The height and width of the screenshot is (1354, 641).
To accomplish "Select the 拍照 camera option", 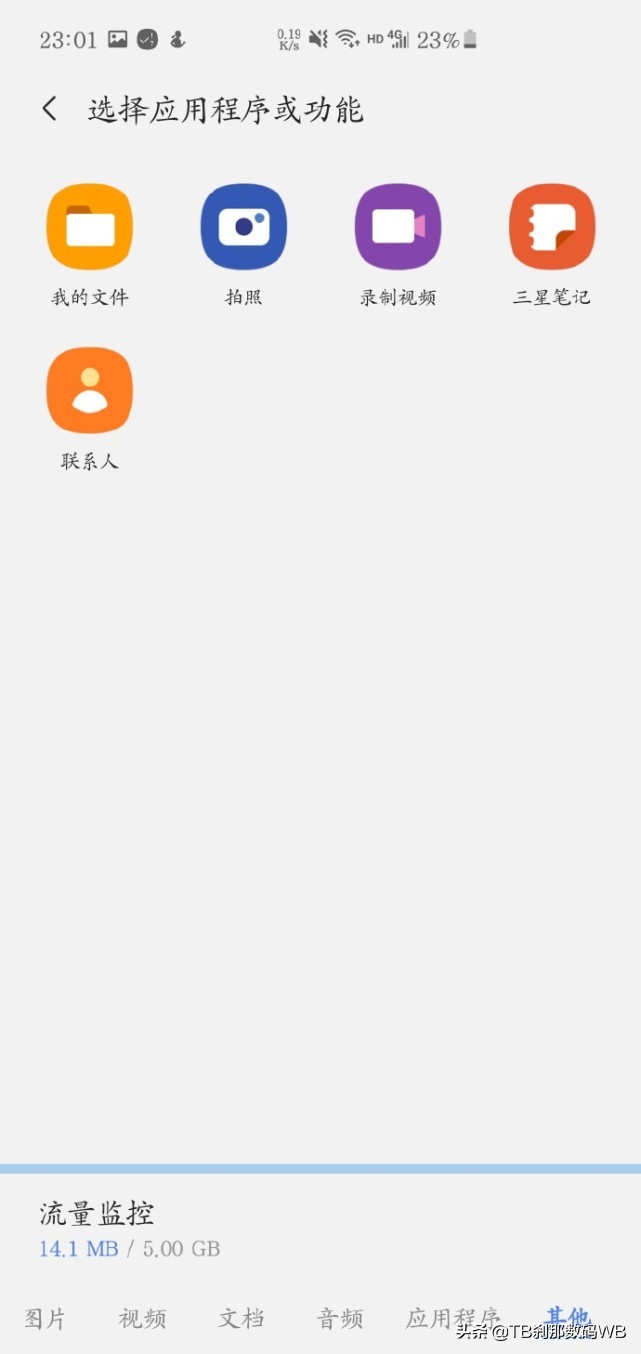I will coord(244,228).
